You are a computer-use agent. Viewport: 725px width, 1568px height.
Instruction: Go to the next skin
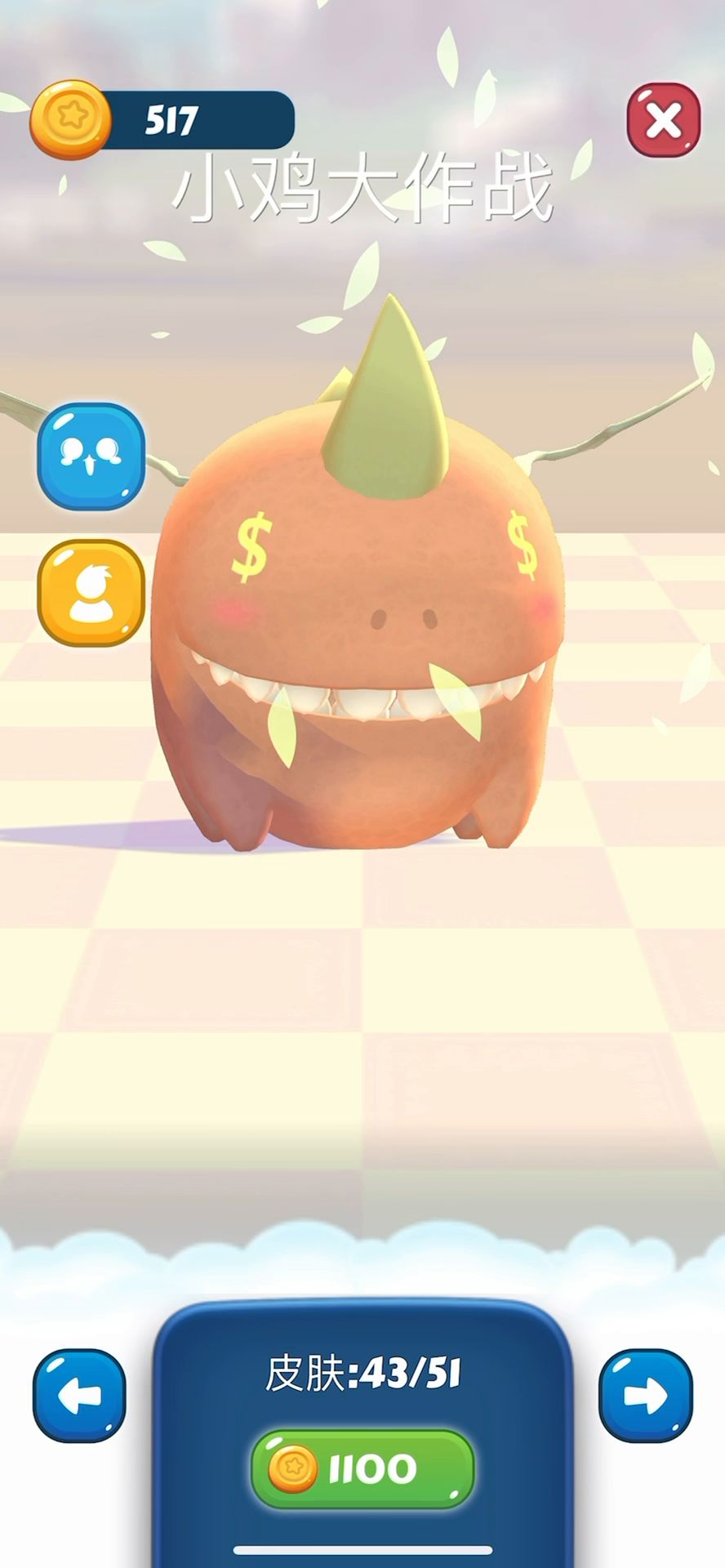tap(645, 1396)
